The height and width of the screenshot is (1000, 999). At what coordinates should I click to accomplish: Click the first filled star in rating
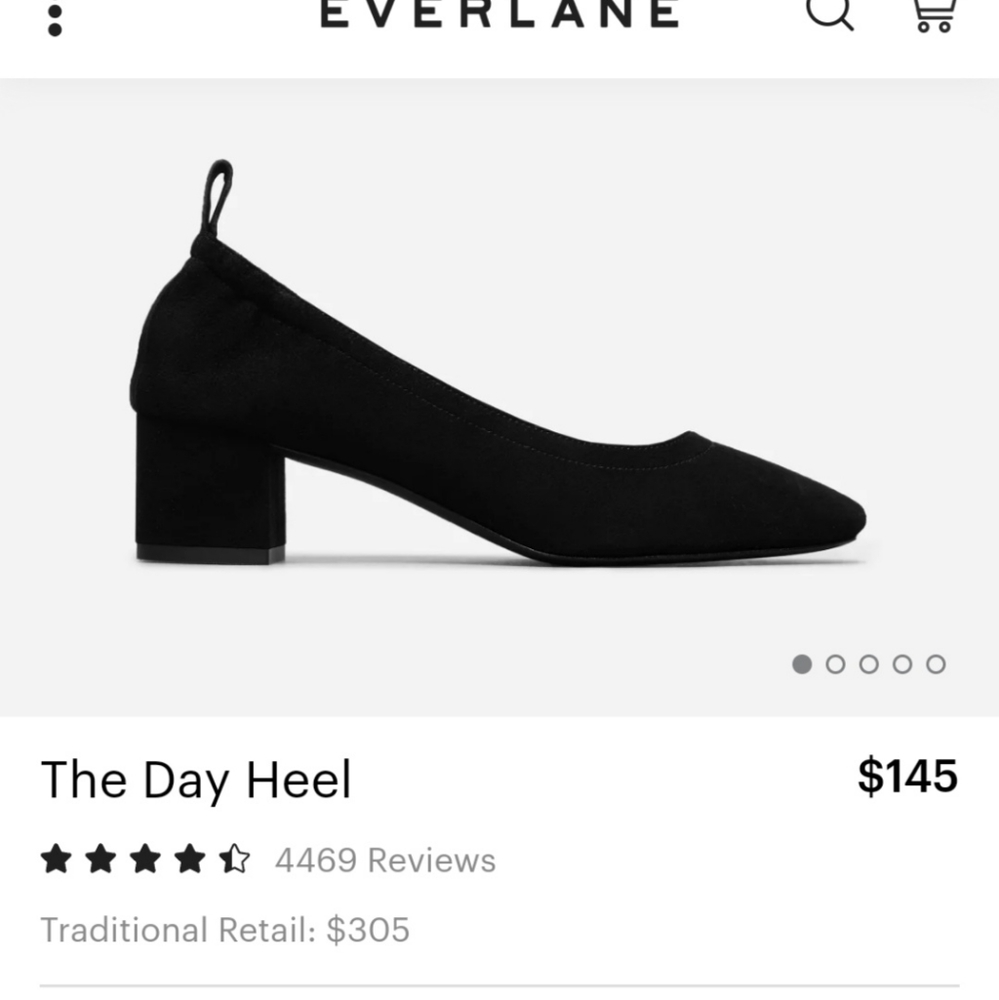click(x=57, y=858)
